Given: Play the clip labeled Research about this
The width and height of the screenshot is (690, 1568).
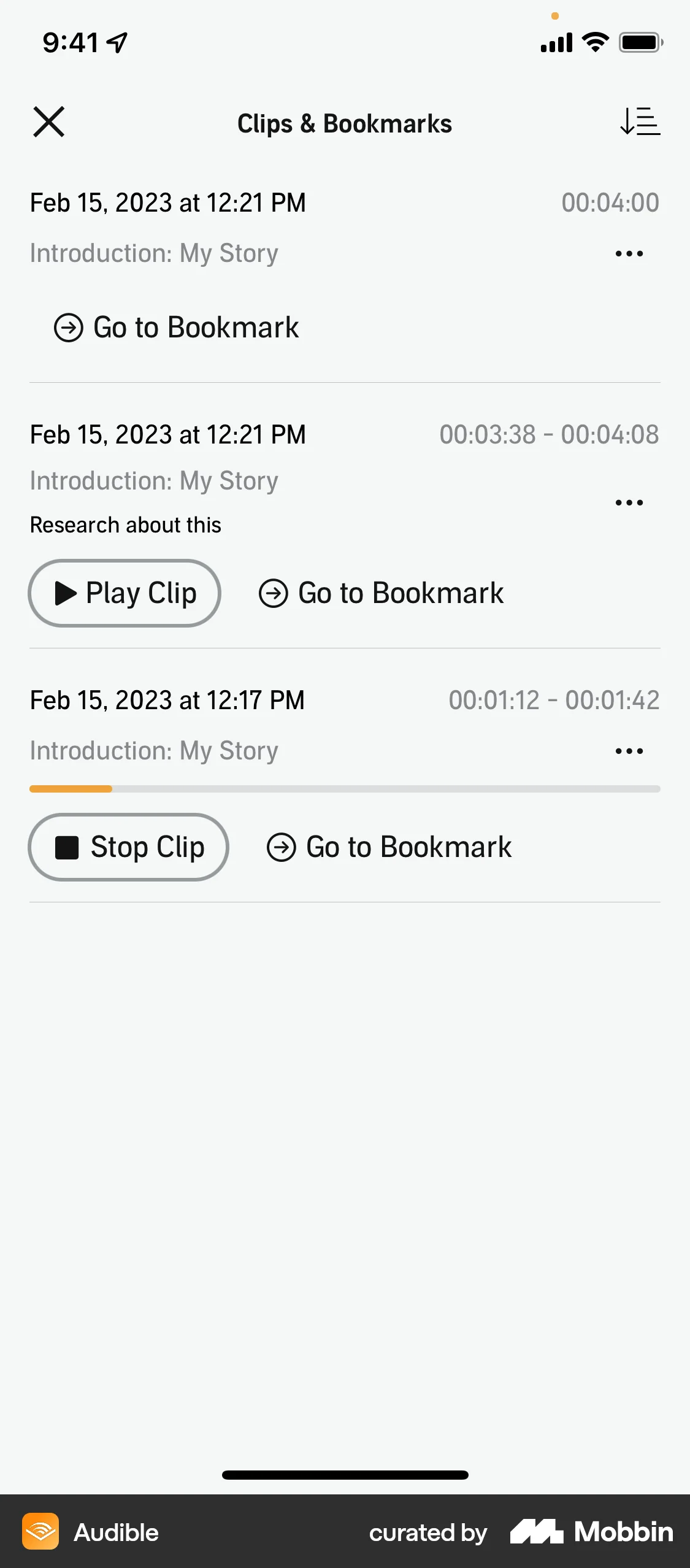Looking at the screenshot, I should (124, 593).
